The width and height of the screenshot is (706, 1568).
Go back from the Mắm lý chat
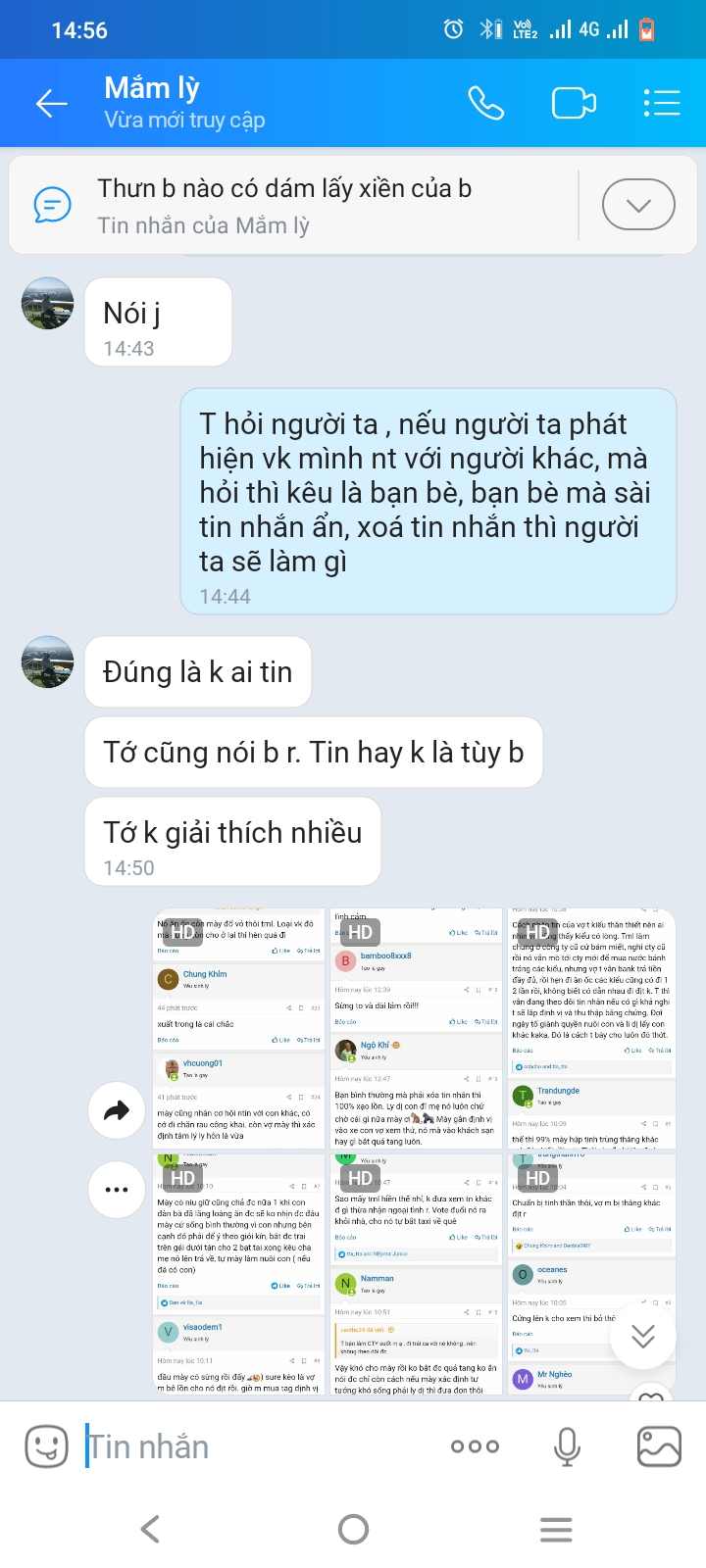[x=51, y=103]
